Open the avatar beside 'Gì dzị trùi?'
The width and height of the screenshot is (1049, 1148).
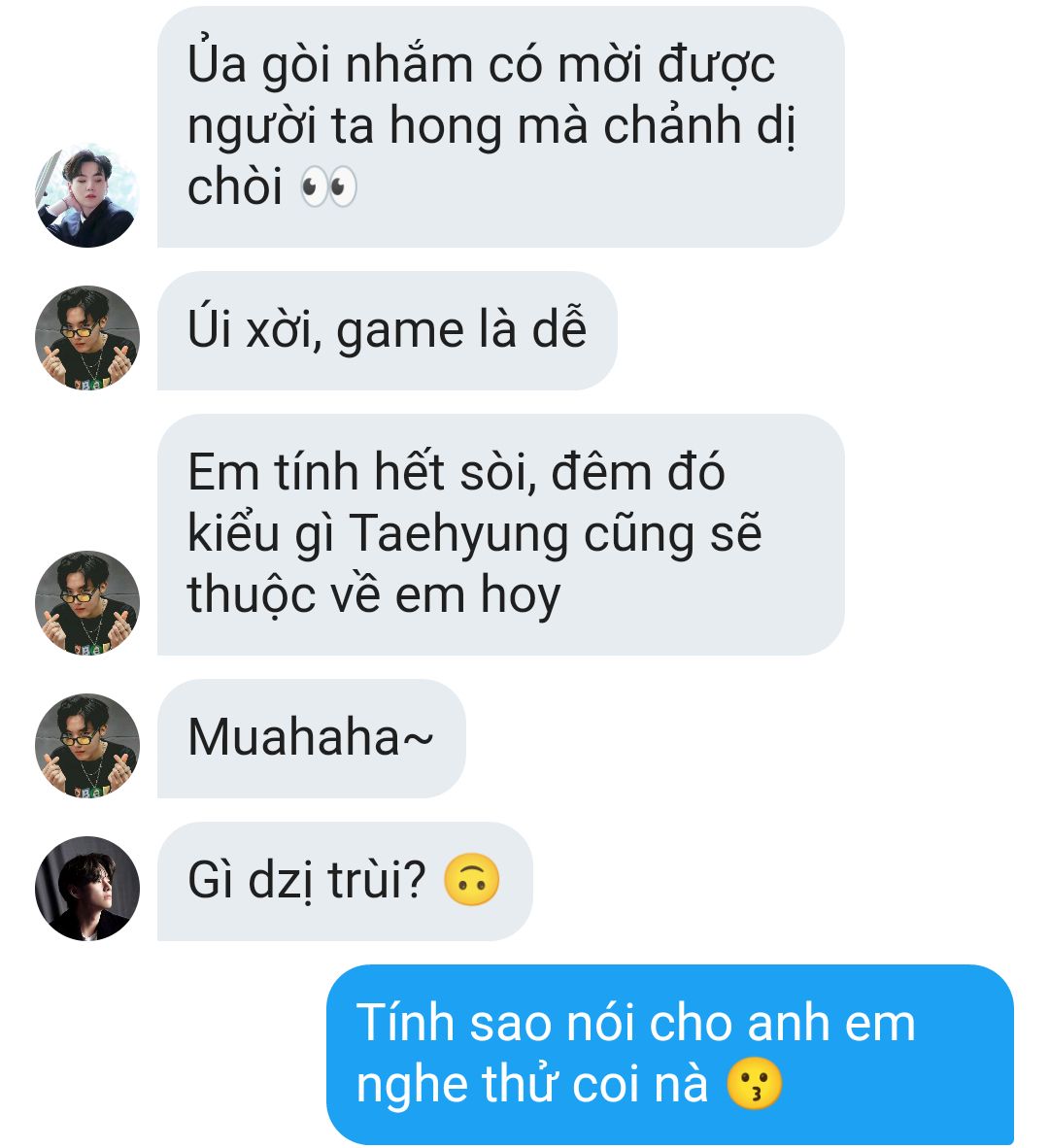(87, 889)
